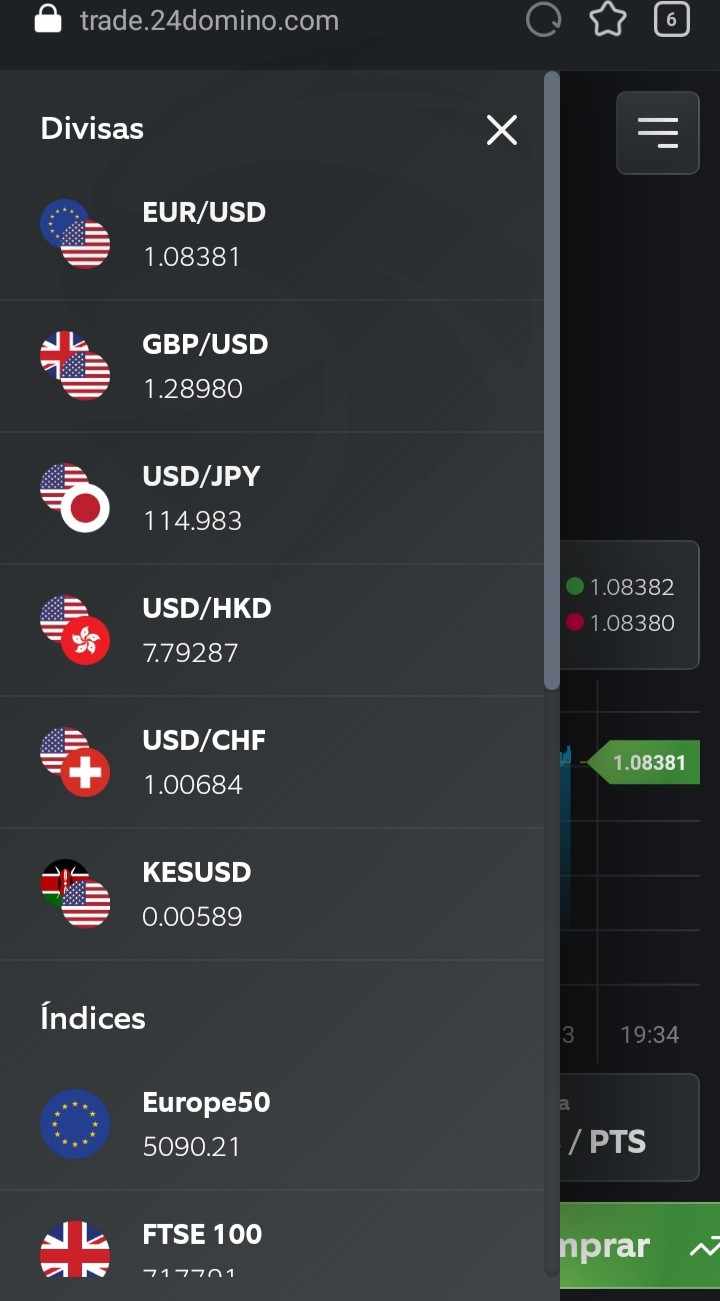Select the GBP/USD currency pair

272,367
